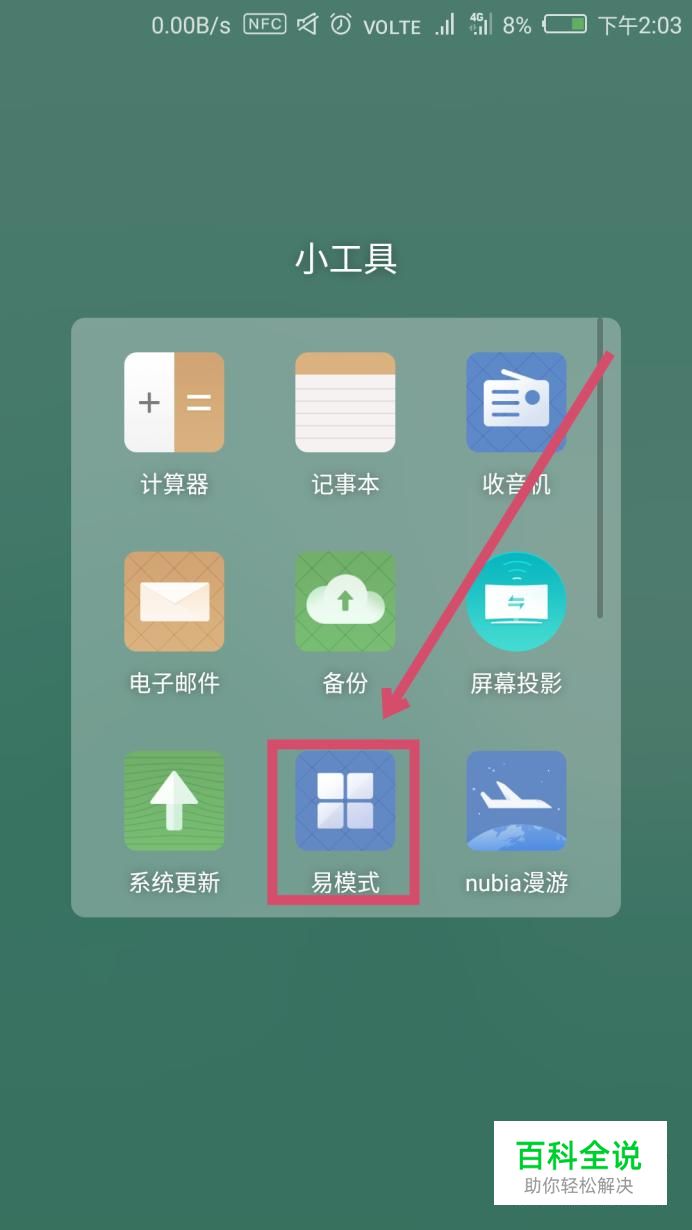Image resolution: width=692 pixels, height=1230 pixels.
Task: Open 系统更新 system update
Action: [174, 801]
